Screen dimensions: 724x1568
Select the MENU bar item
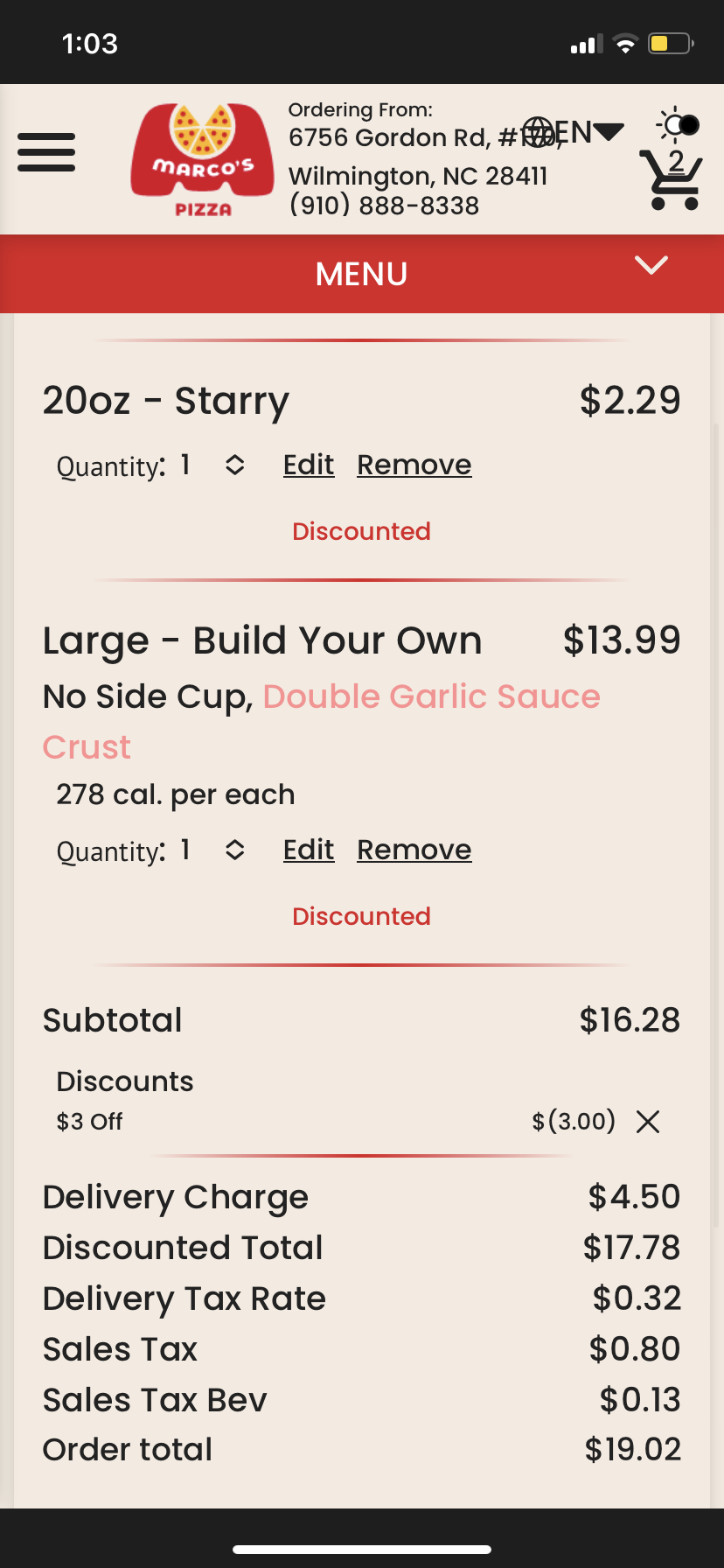[x=360, y=273]
